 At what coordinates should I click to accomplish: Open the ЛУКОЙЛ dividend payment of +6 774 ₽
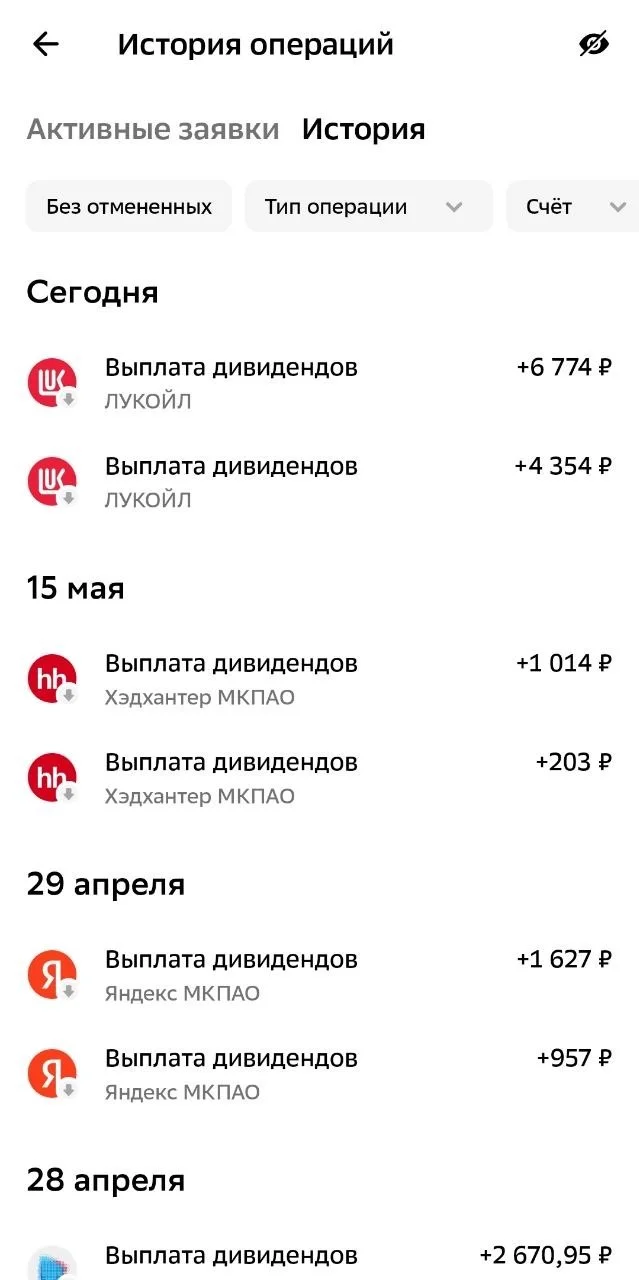pyautogui.click(x=319, y=383)
